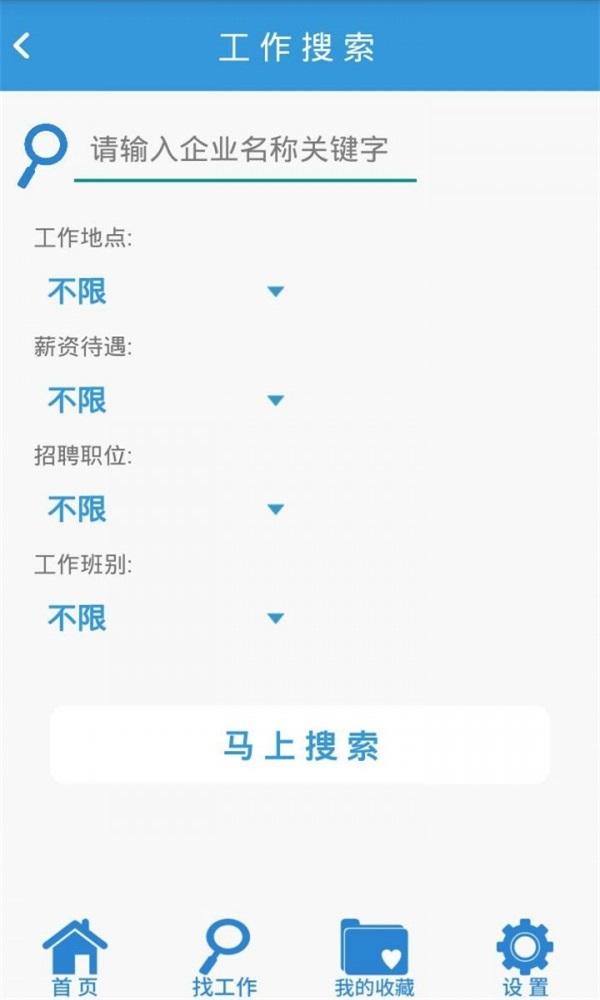Open the 工作地点 dropdown
Image resolution: width=600 pixels, height=1000 pixels.
click(166, 291)
